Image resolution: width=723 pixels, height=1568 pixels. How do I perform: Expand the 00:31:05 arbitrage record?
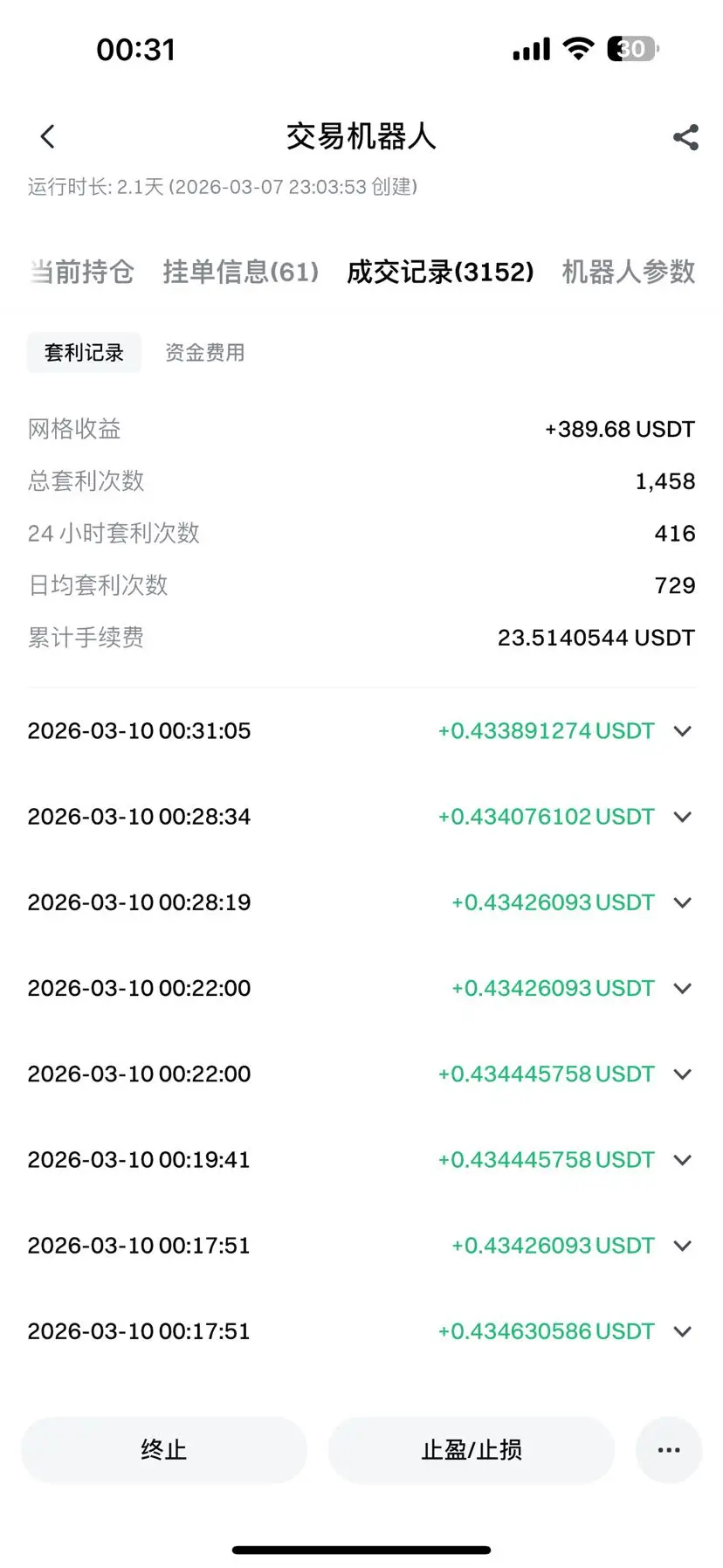click(x=683, y=731)
